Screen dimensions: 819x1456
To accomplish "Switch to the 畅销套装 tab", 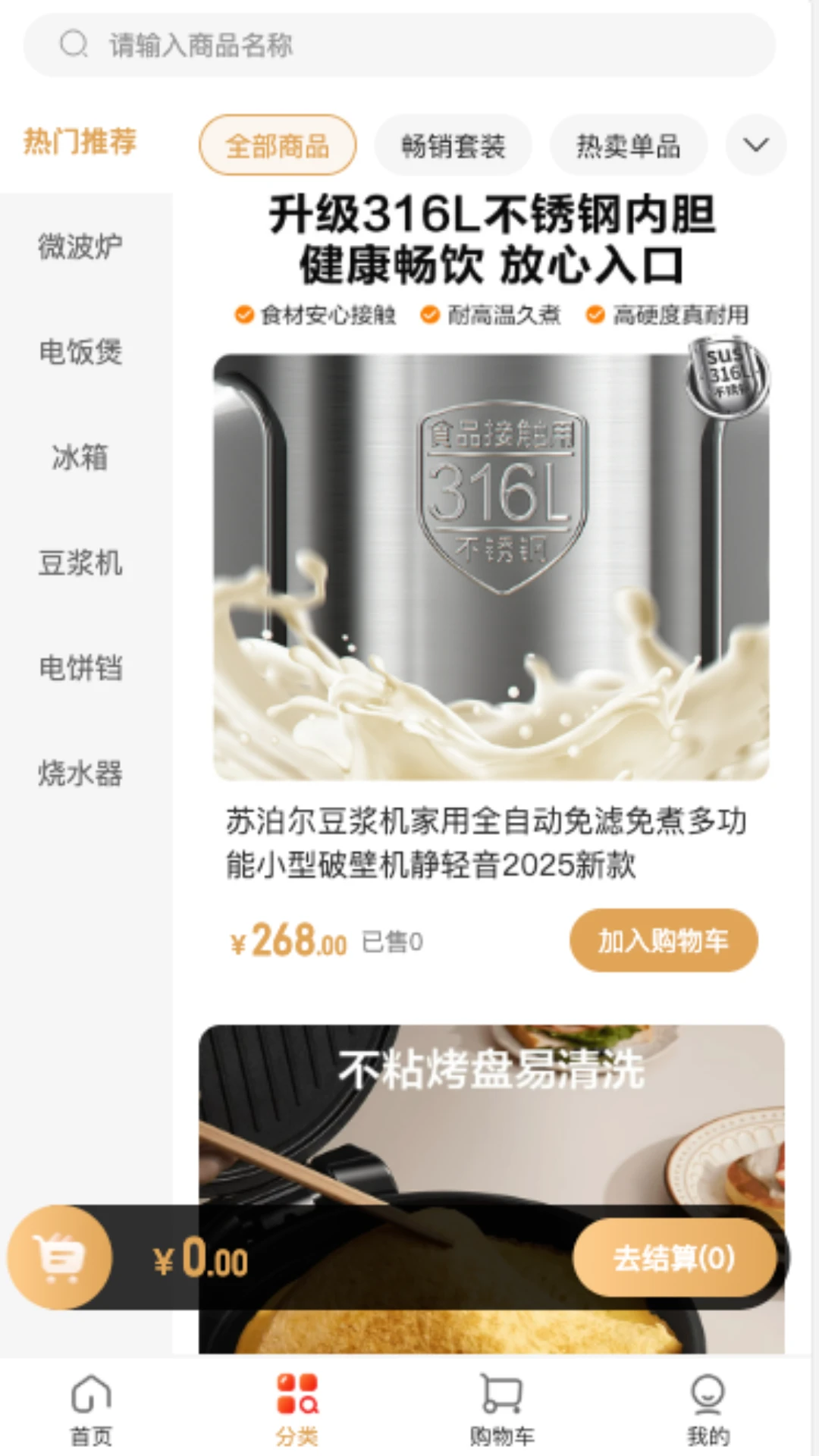I will point(453,144).
